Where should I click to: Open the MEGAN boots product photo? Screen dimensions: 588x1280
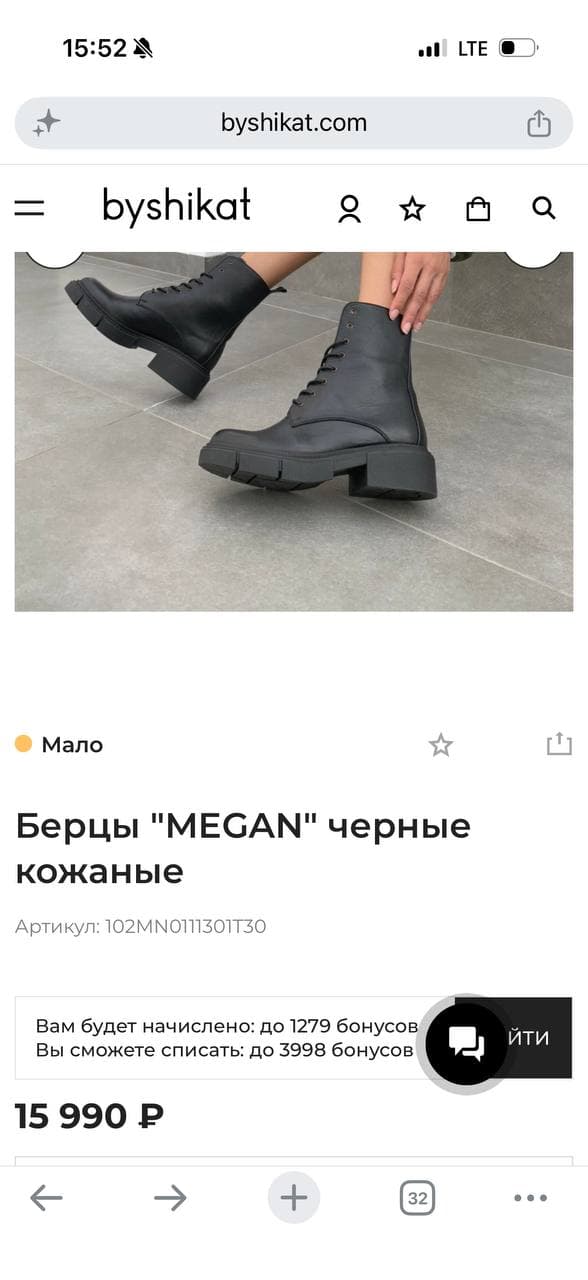(294, 431)
